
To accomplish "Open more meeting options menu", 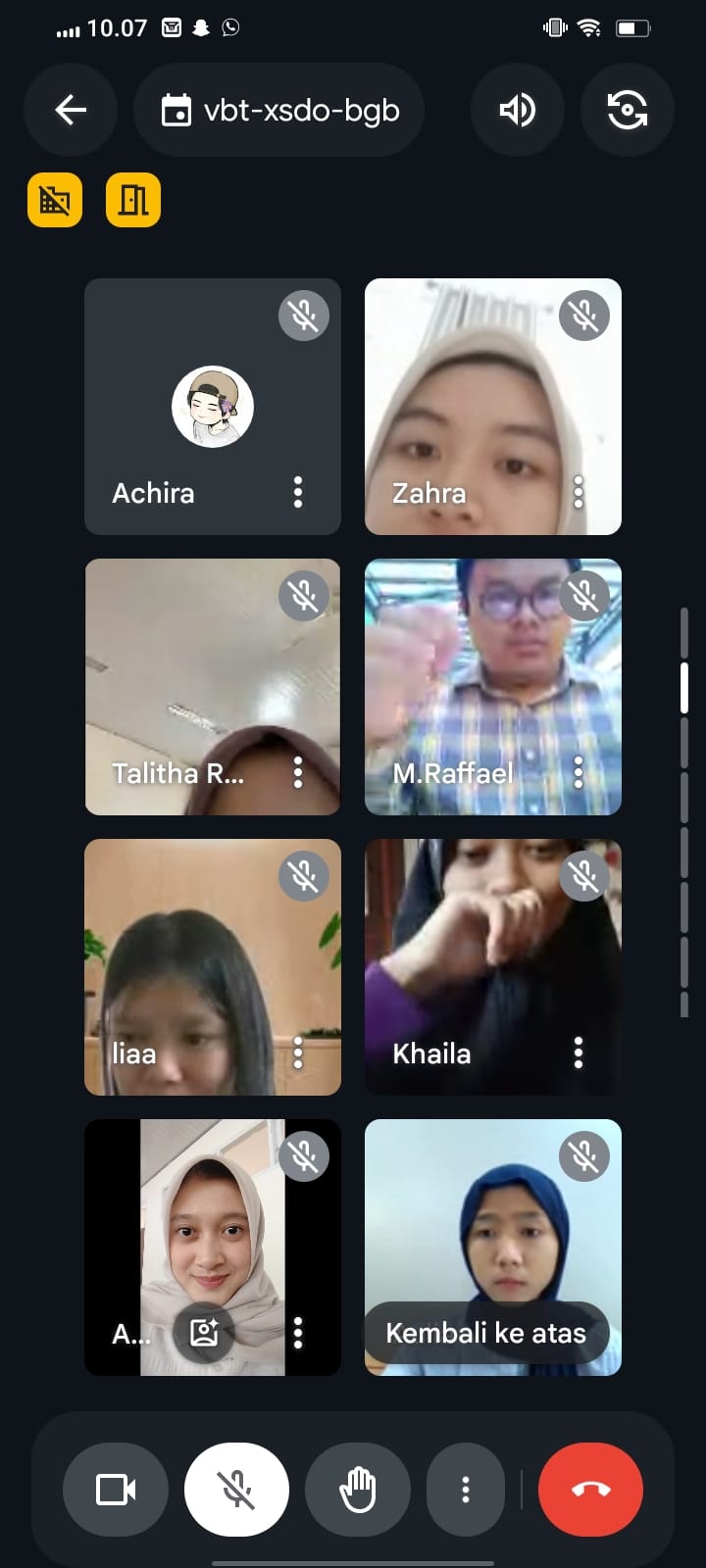I will 466,1490.
